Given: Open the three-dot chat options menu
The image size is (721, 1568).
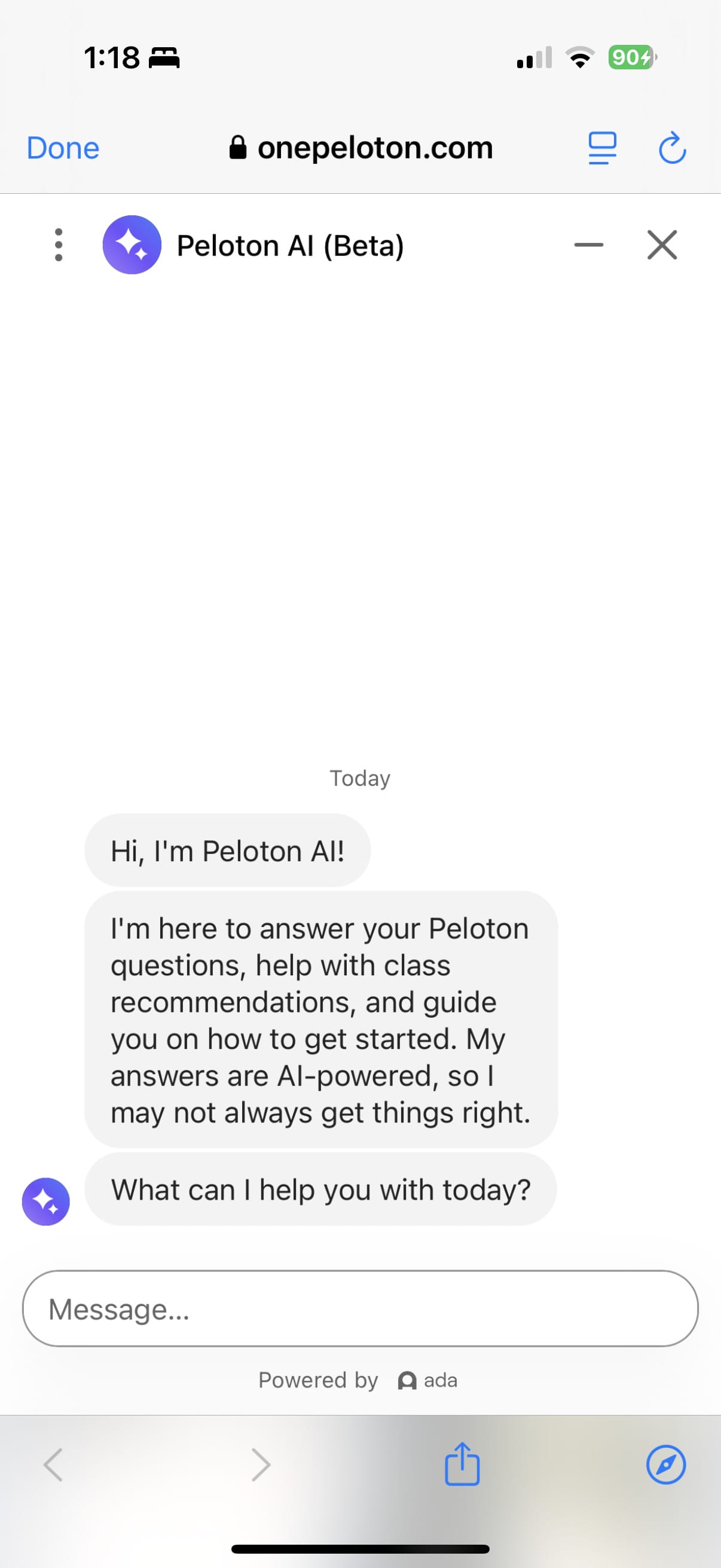Looking at the screenshot, I should (59, 245).
